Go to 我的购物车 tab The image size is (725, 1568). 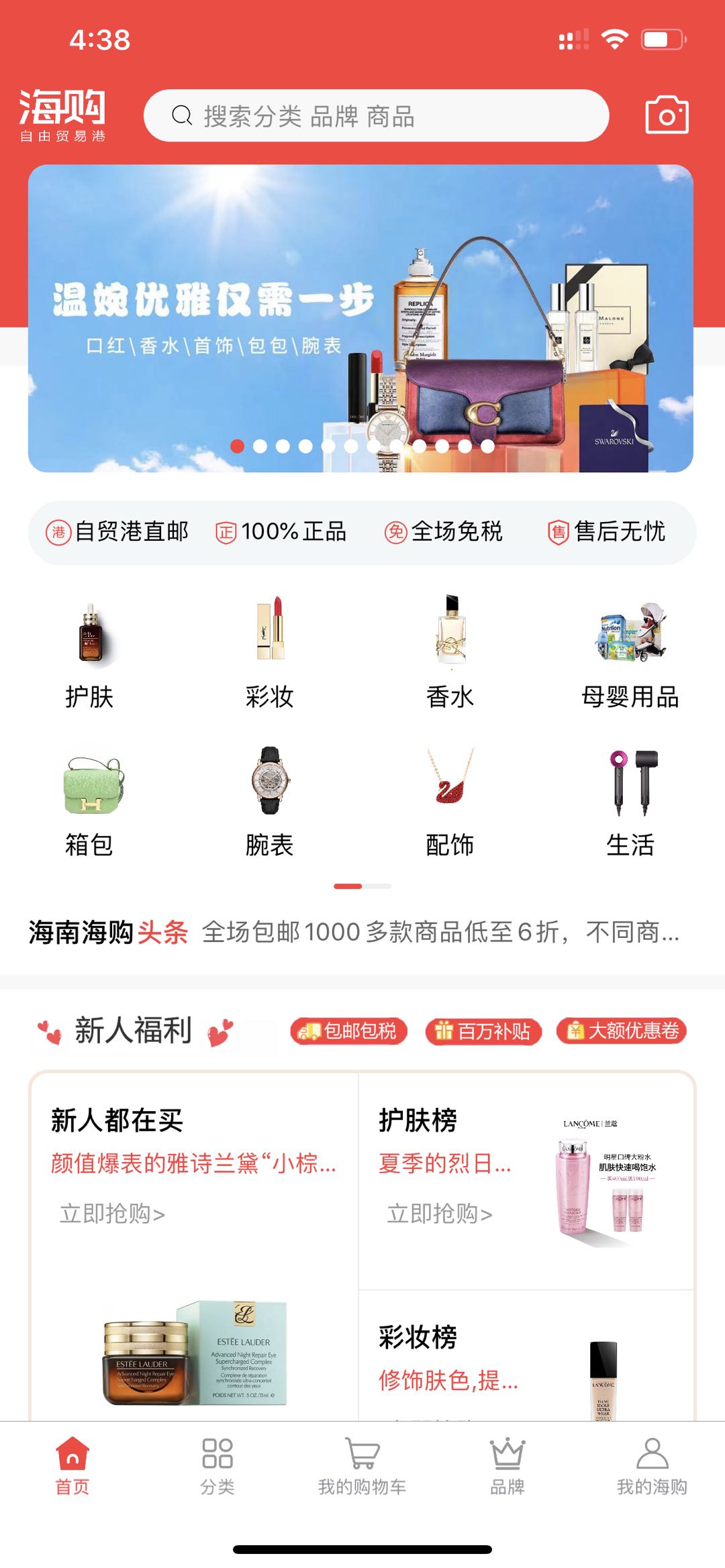point(362,1467)
